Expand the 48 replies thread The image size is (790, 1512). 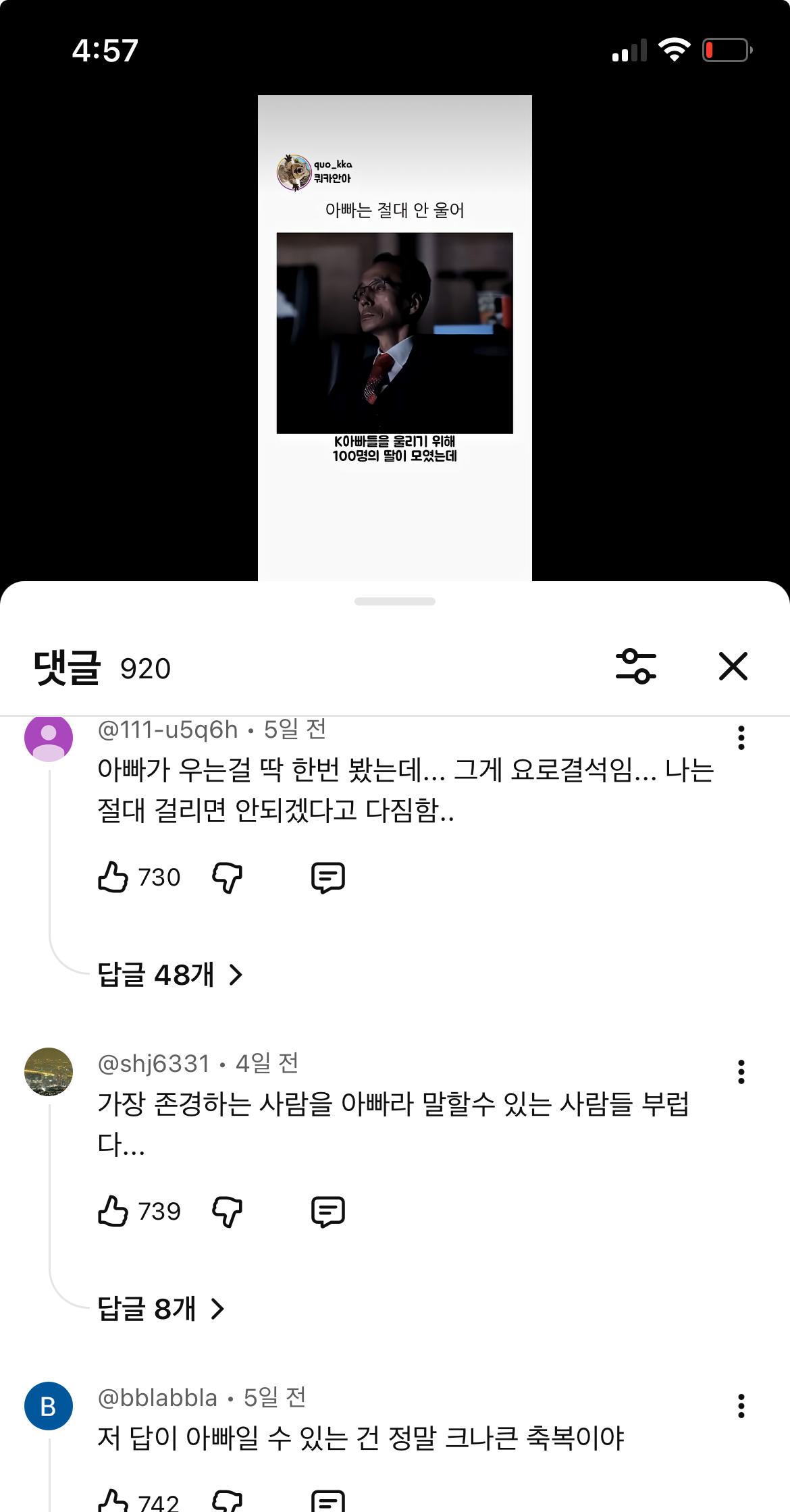tap(170, 975)
